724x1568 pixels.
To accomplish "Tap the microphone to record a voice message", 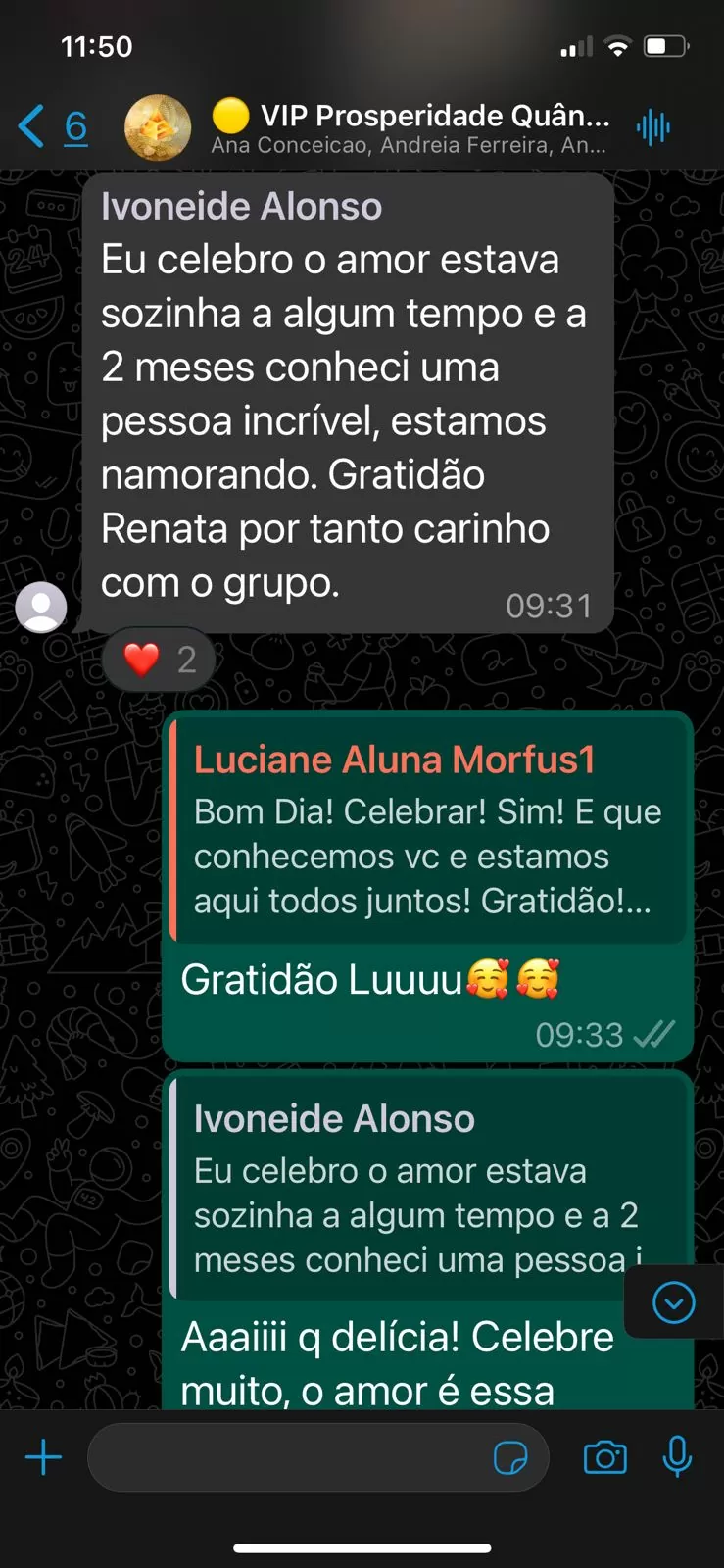I will 678,1457.
